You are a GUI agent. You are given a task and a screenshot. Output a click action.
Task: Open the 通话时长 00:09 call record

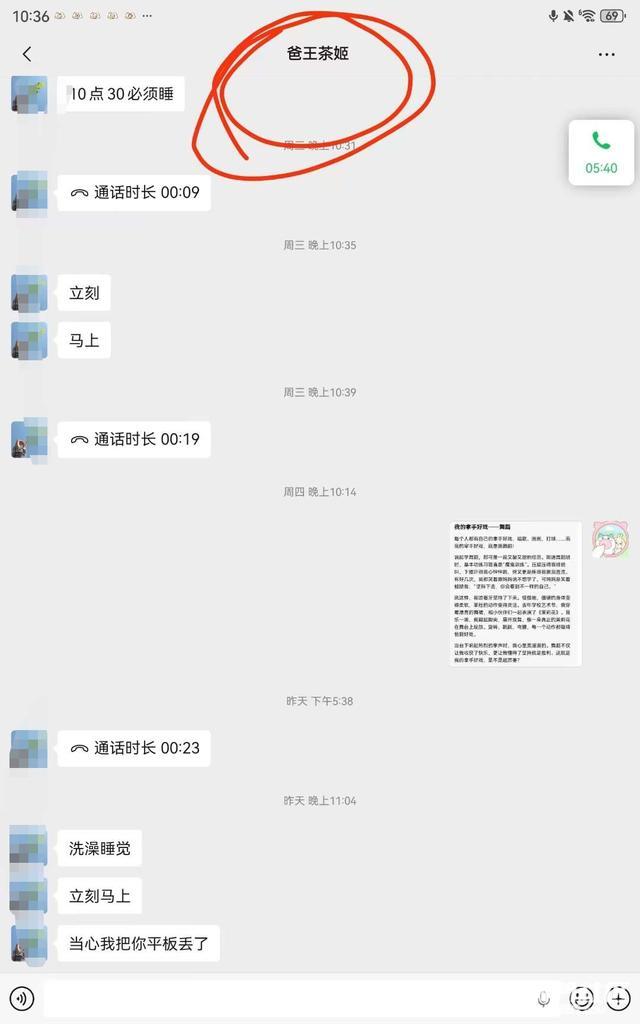(x=133, y=192)
